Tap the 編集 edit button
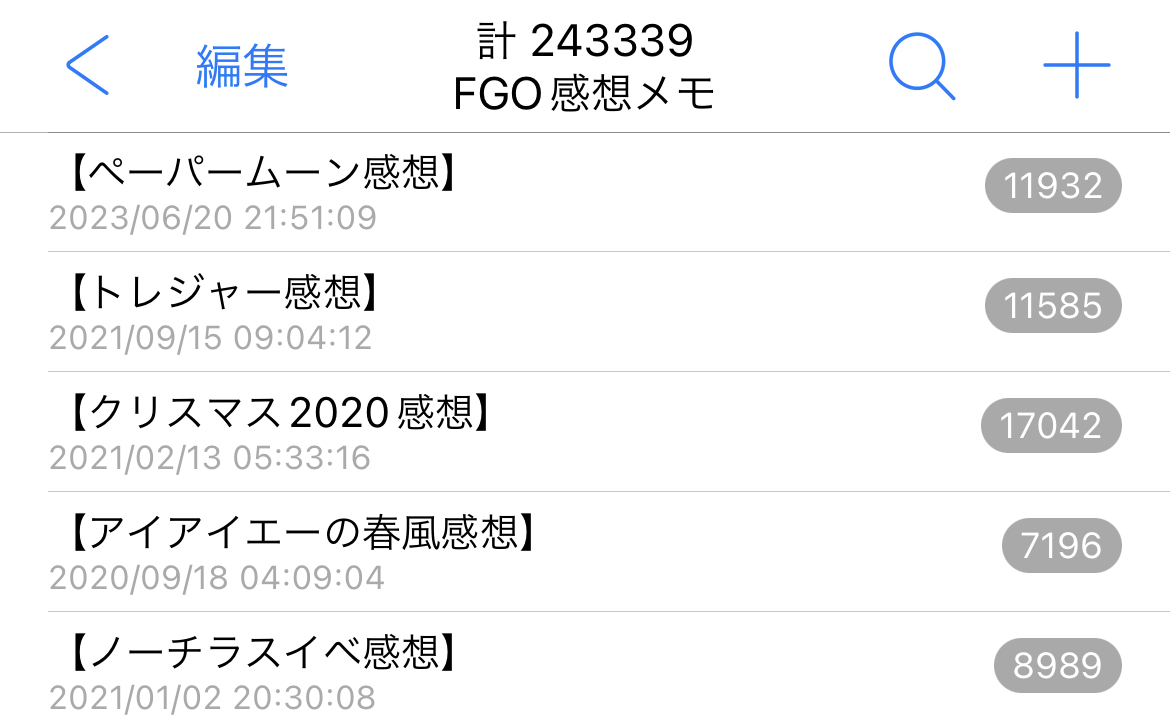The height and width of the screenshot is (719, 1170). [x=242, y=66]
